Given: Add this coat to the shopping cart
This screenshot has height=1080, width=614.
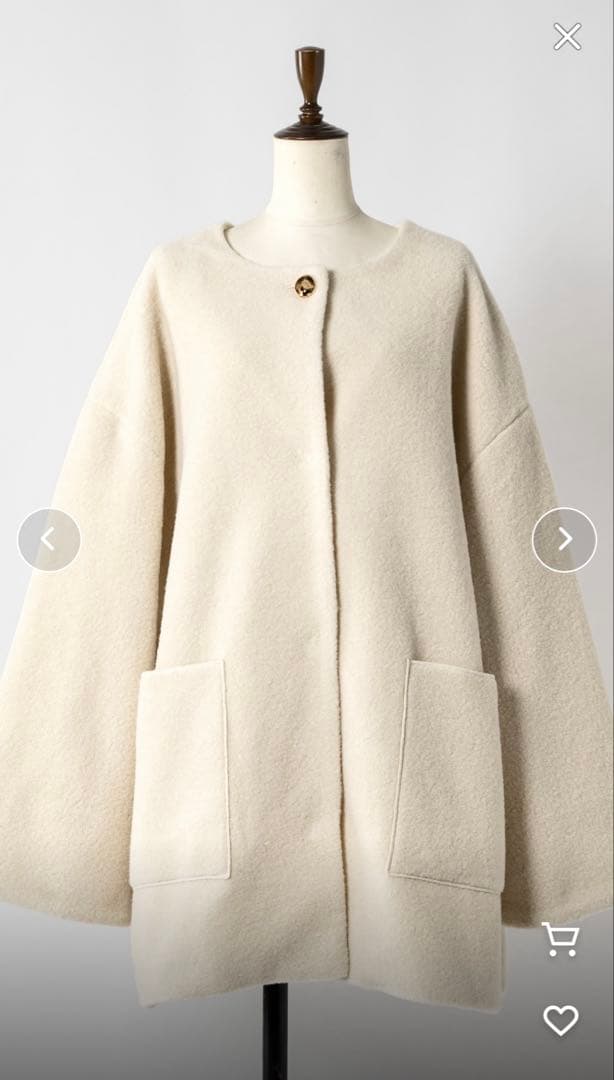Looking at the screenshot, I should click(560, 939).
